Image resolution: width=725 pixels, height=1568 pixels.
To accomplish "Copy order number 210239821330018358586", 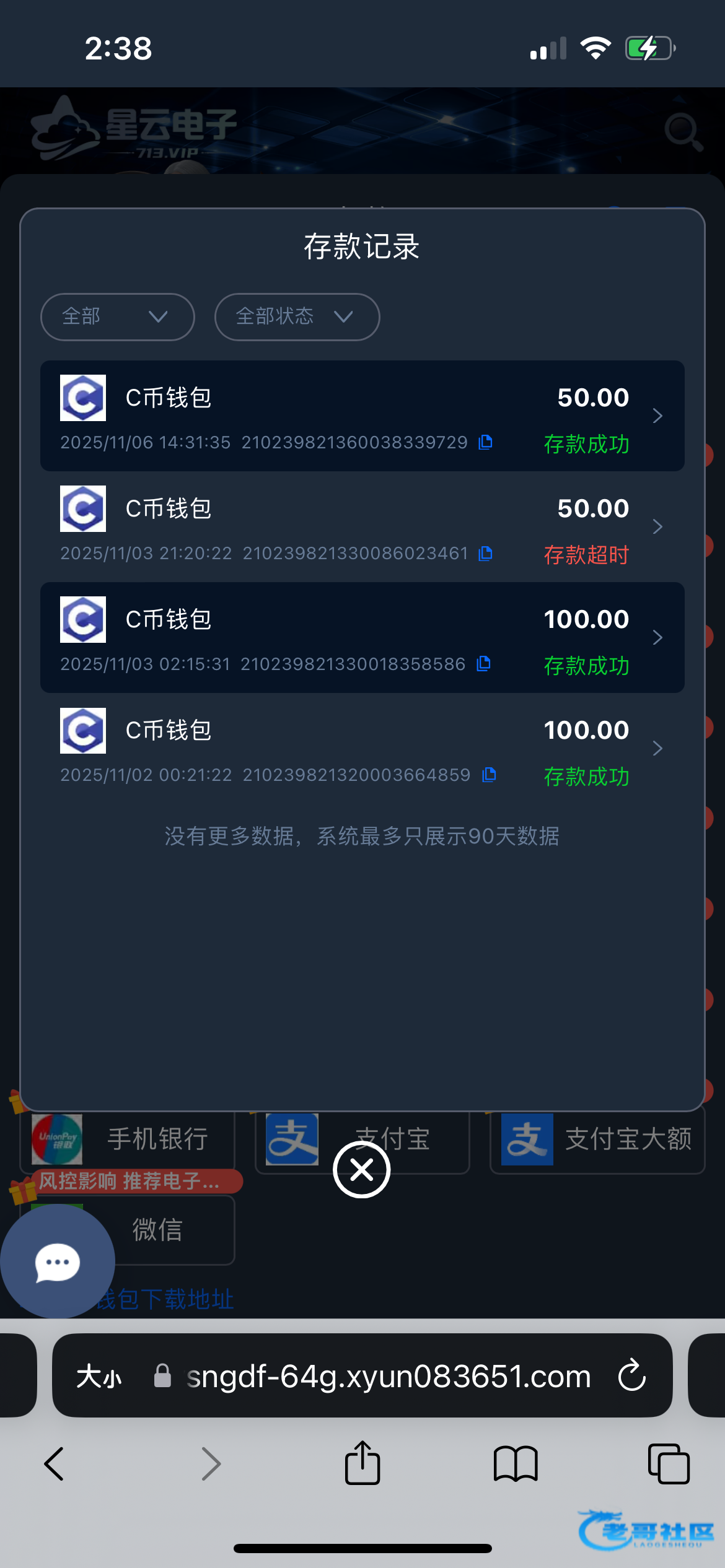I will click(484, 664).
